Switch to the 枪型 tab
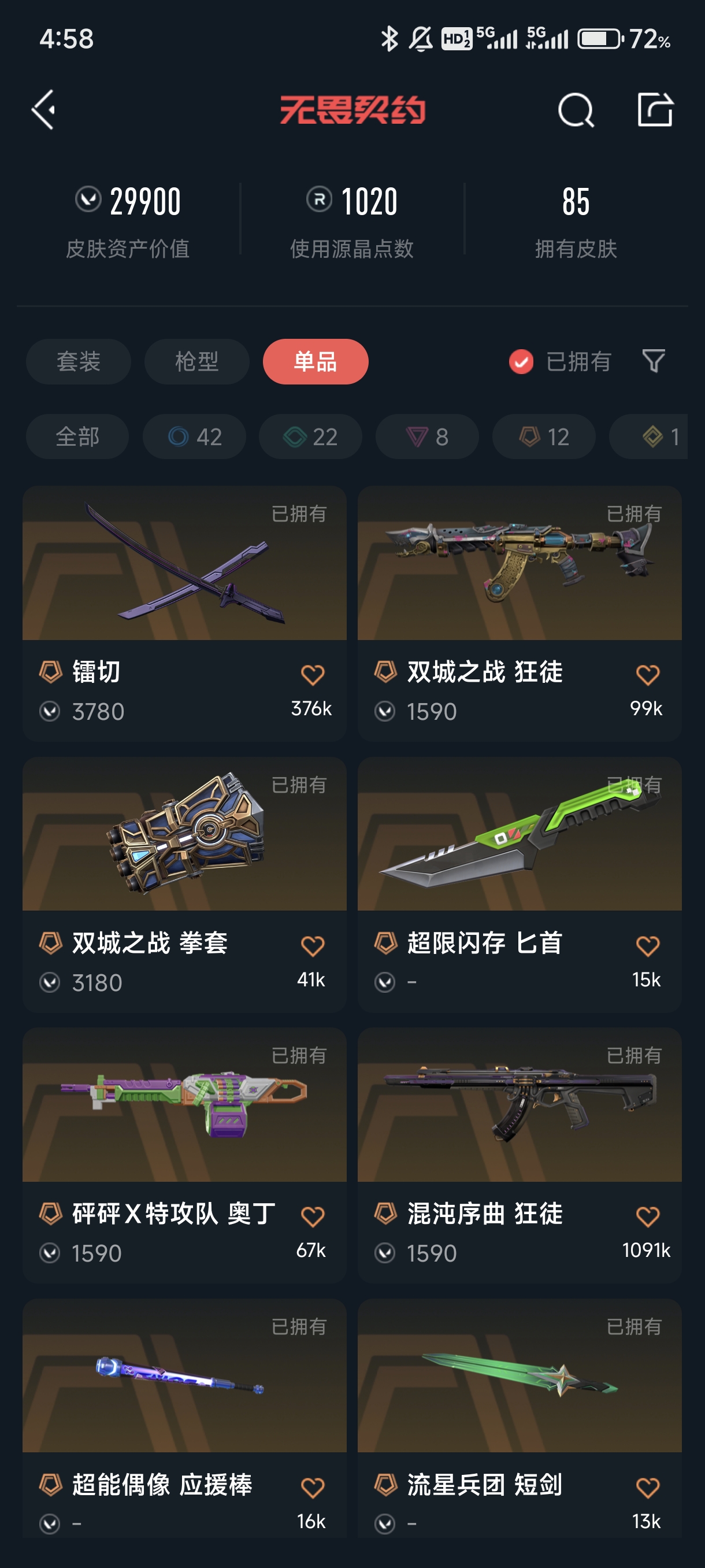This screenshot has width=705, height=1568. [196, 361]
